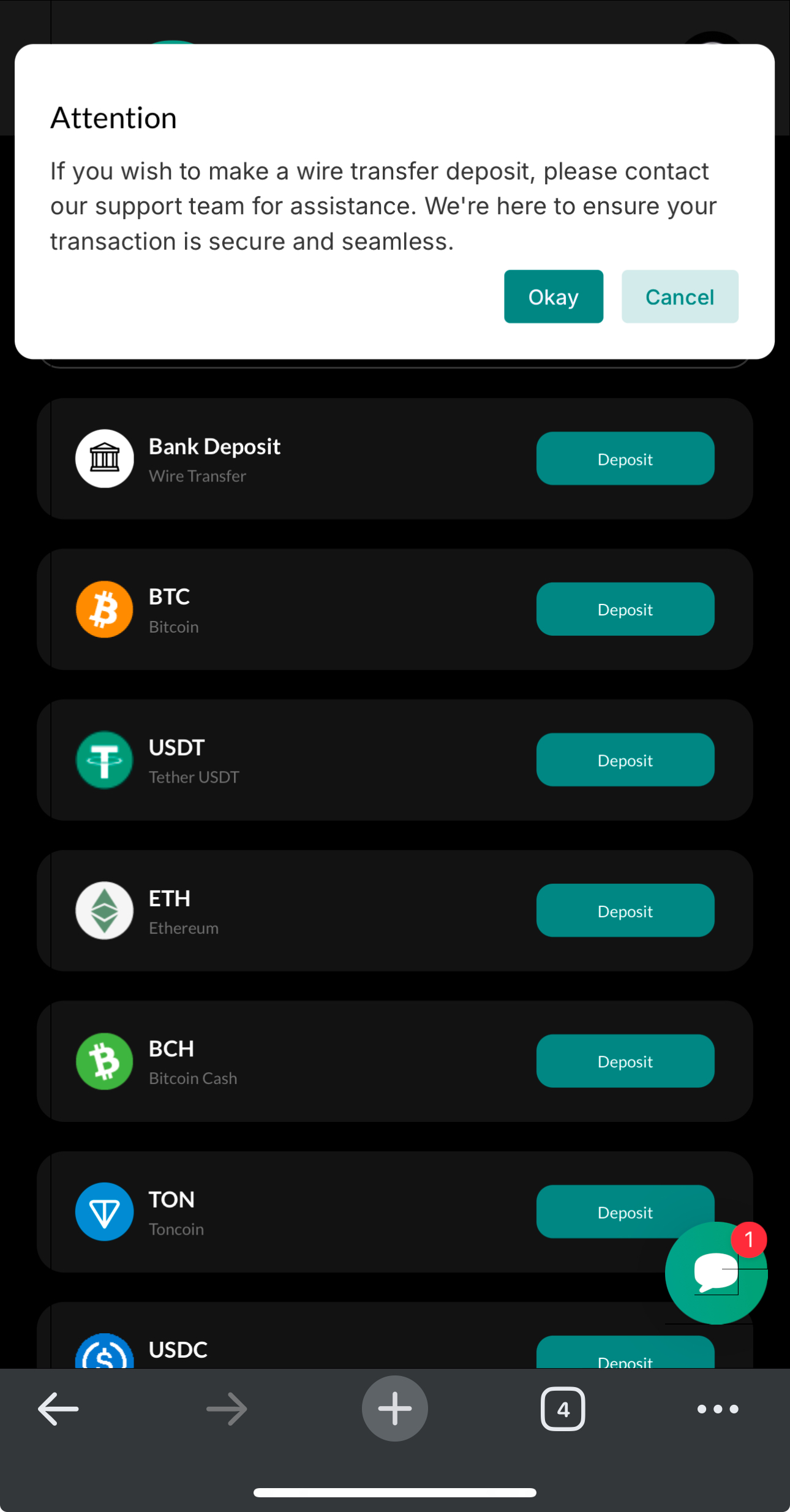Select Deposit next to BTC Bitcoin
The height and width of the screenshot is (1512, 790).
coord(625,609)
